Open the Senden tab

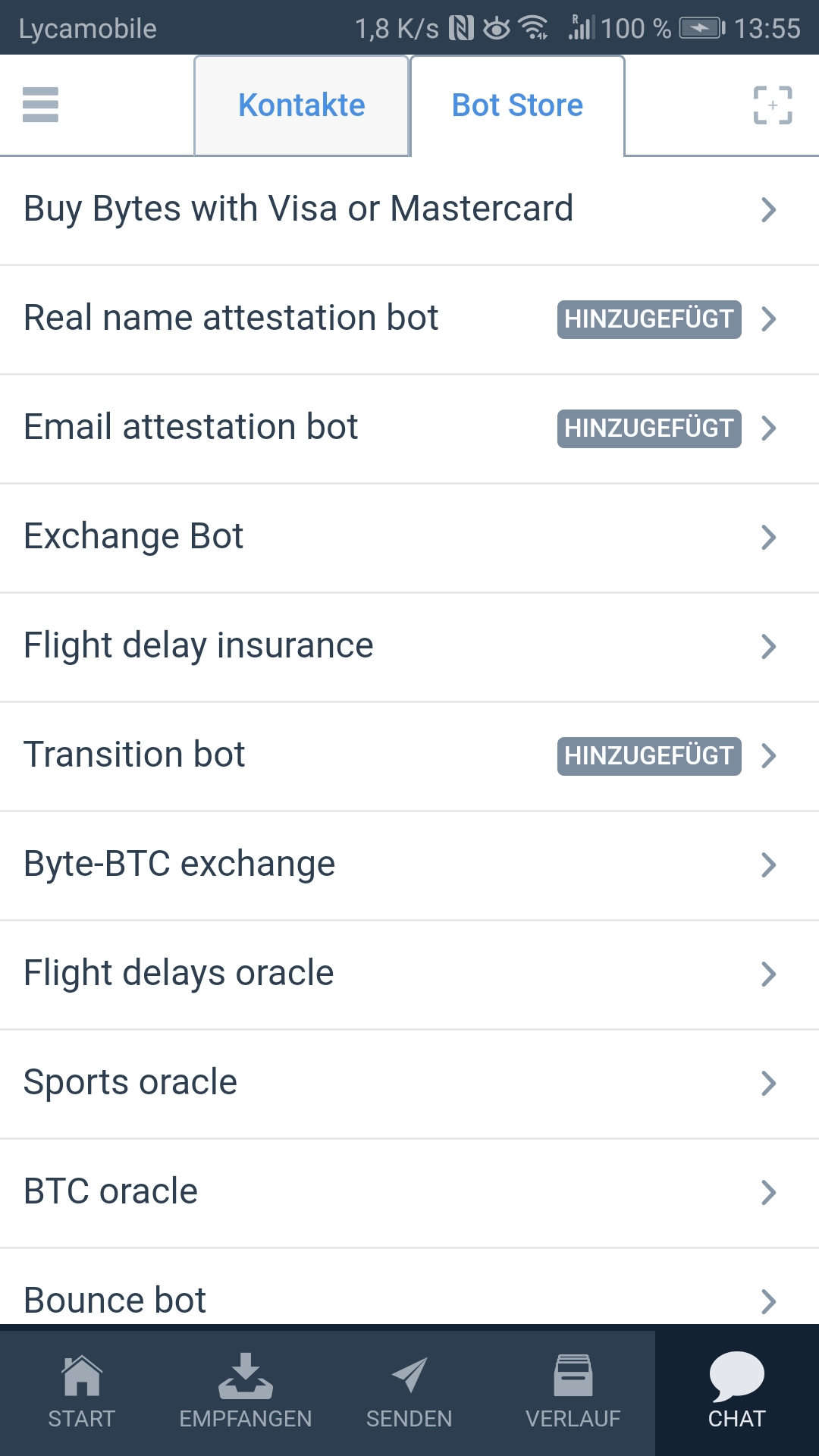tap(409, 1392)
